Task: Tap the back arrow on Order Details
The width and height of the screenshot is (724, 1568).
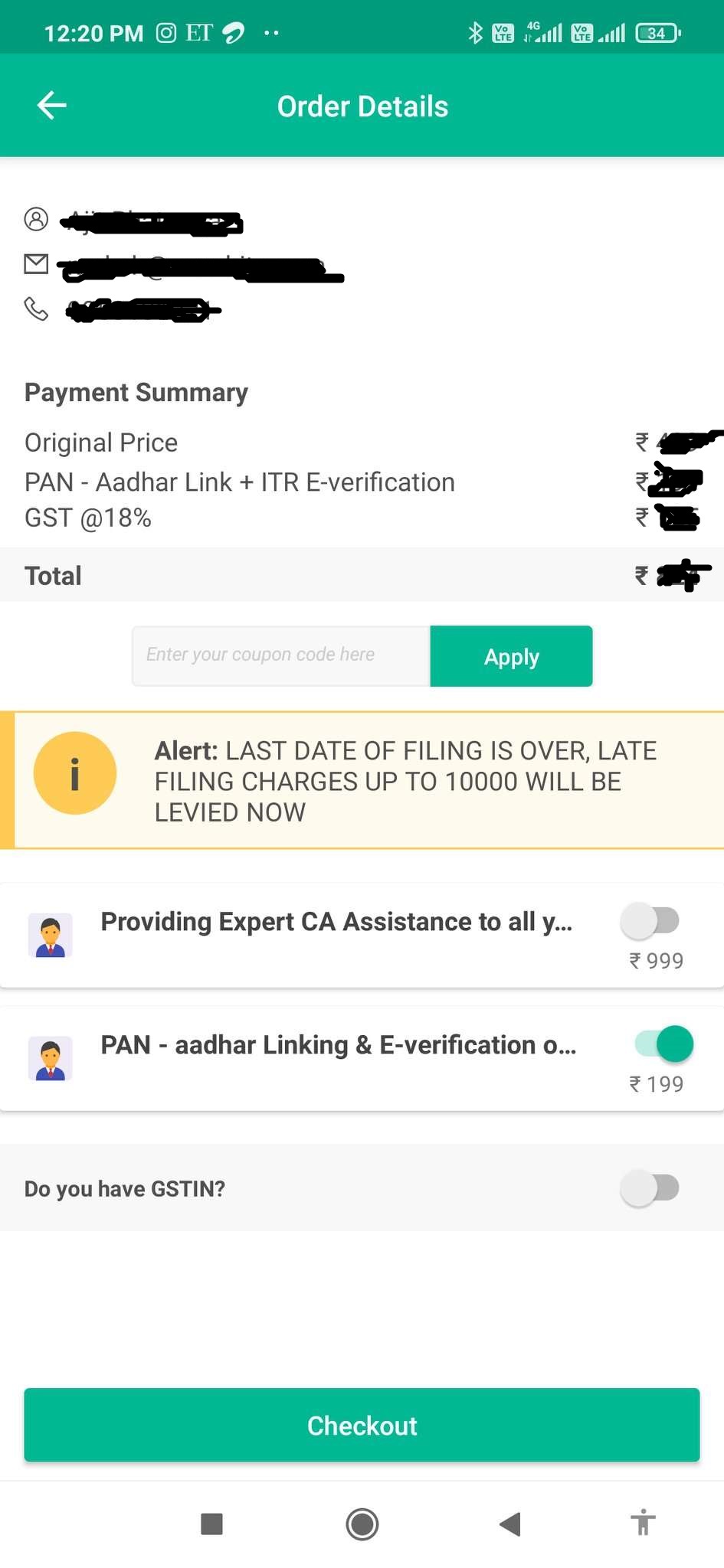Action: [x=51, y=105]
